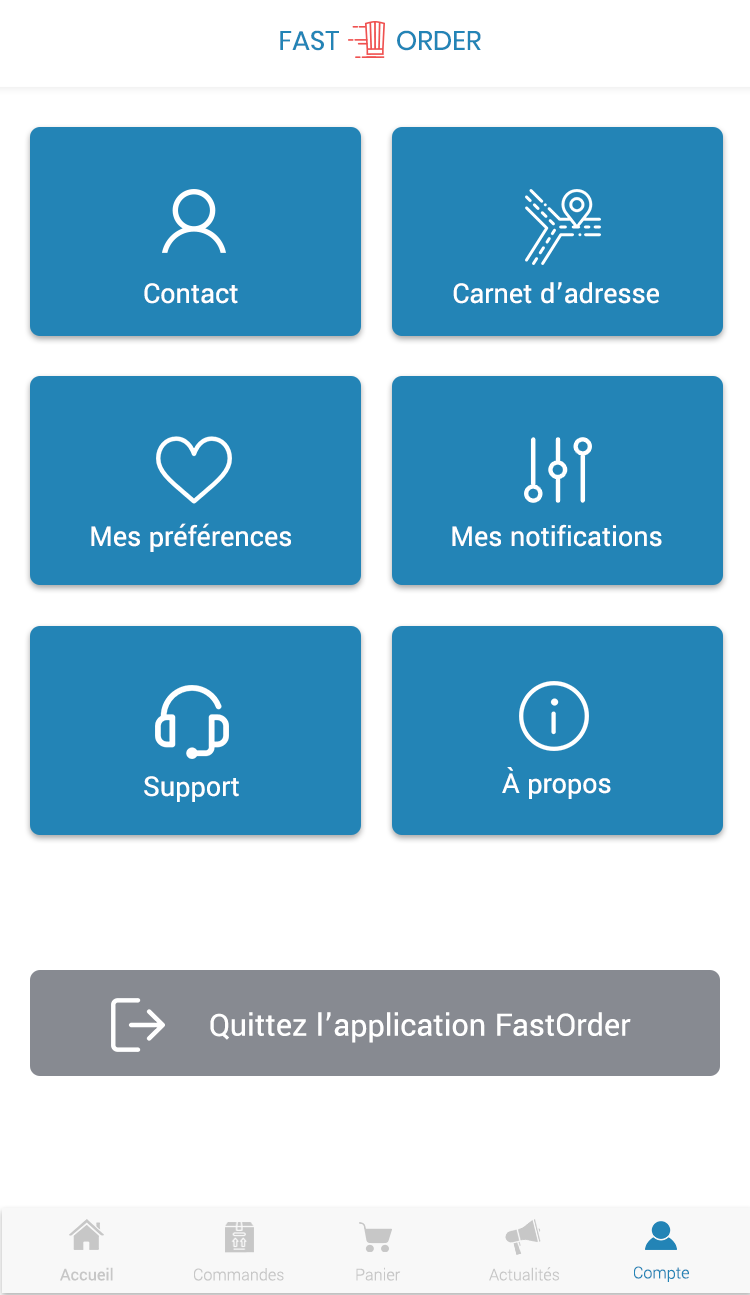Open the Contact card
The width and height of the screenshot is (750, 1295).
(x=195, y=232)
